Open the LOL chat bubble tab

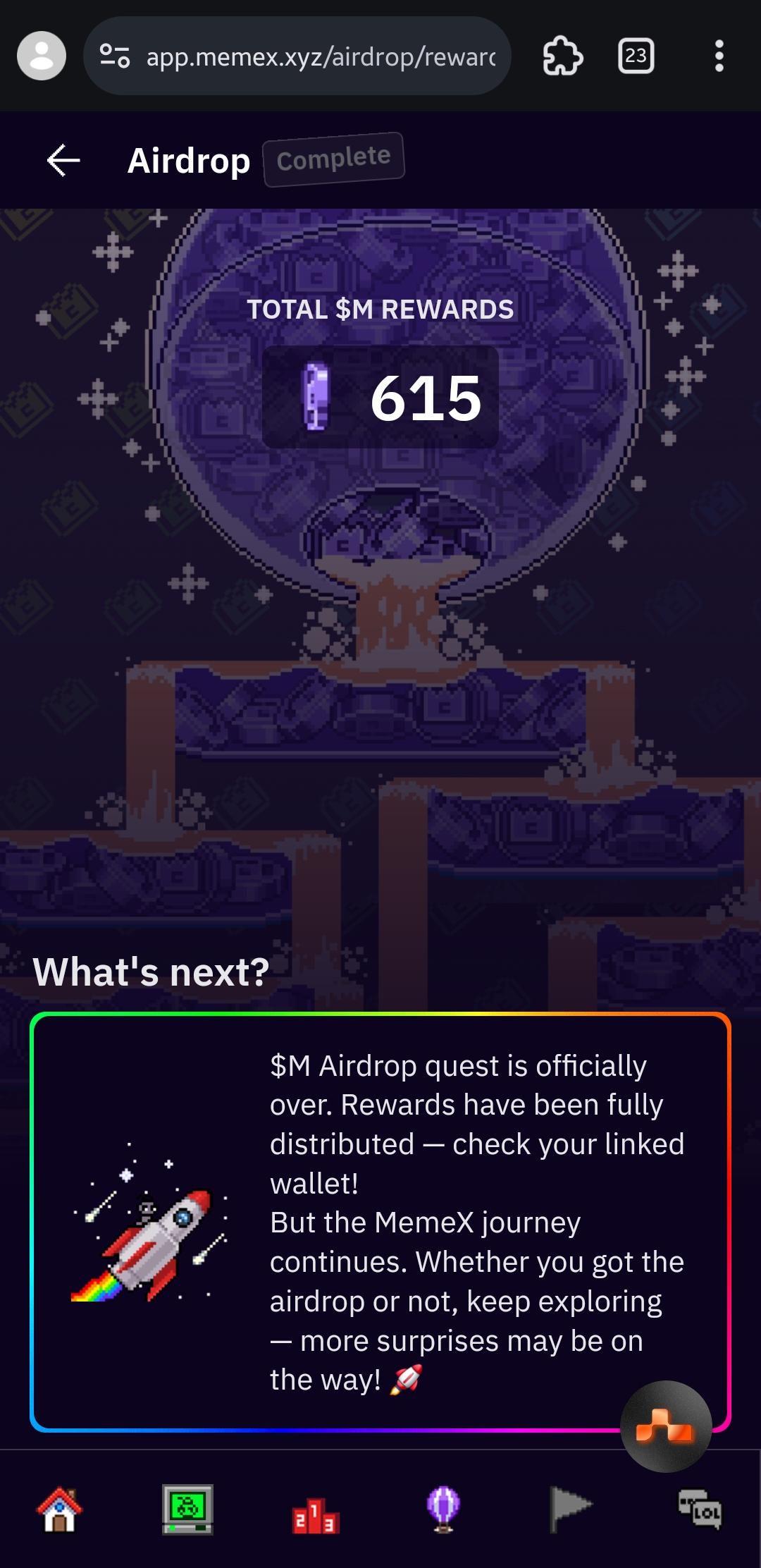tap(699, 1509)
